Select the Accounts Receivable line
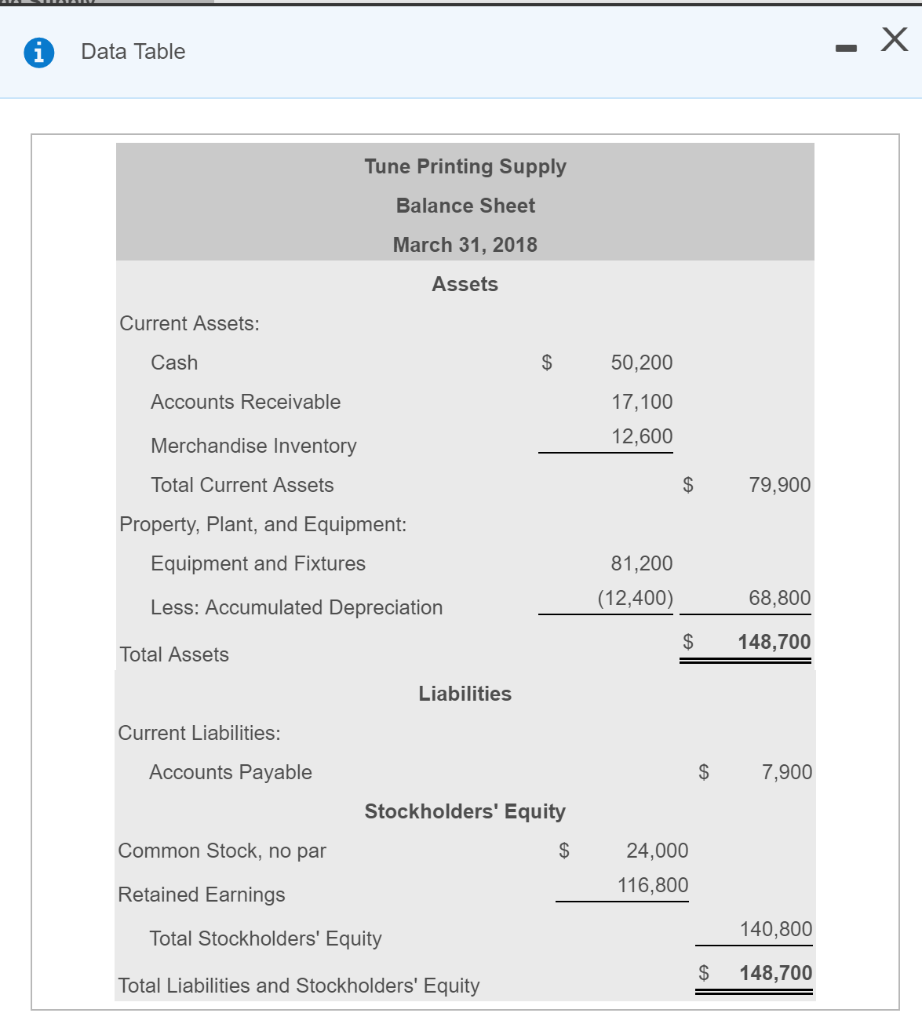Viewport: 922px width, 1024px height. pyautogui.click(x=244, y=402)
